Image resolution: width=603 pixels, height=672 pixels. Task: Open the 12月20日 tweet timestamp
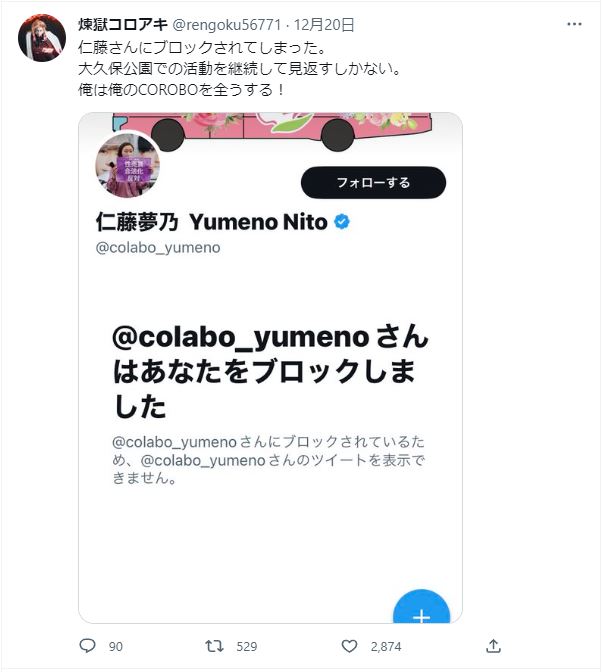[x=324, y=25]
